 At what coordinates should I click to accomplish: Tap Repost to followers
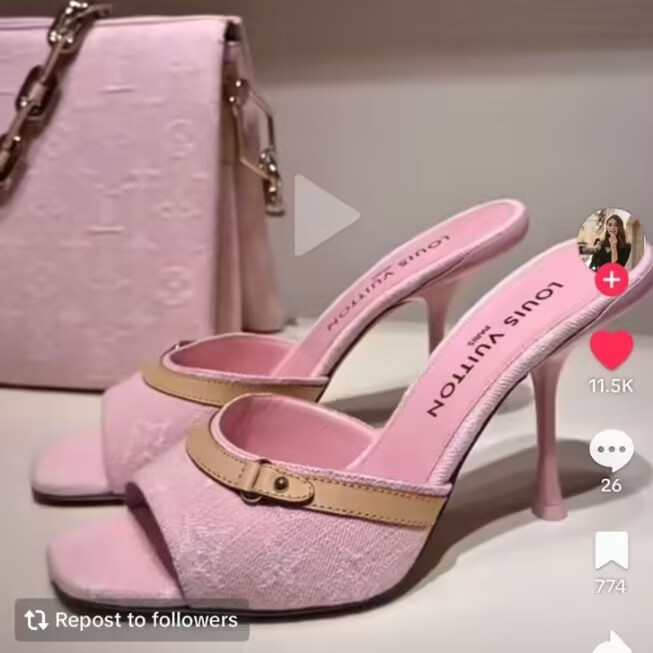[133, 620]
